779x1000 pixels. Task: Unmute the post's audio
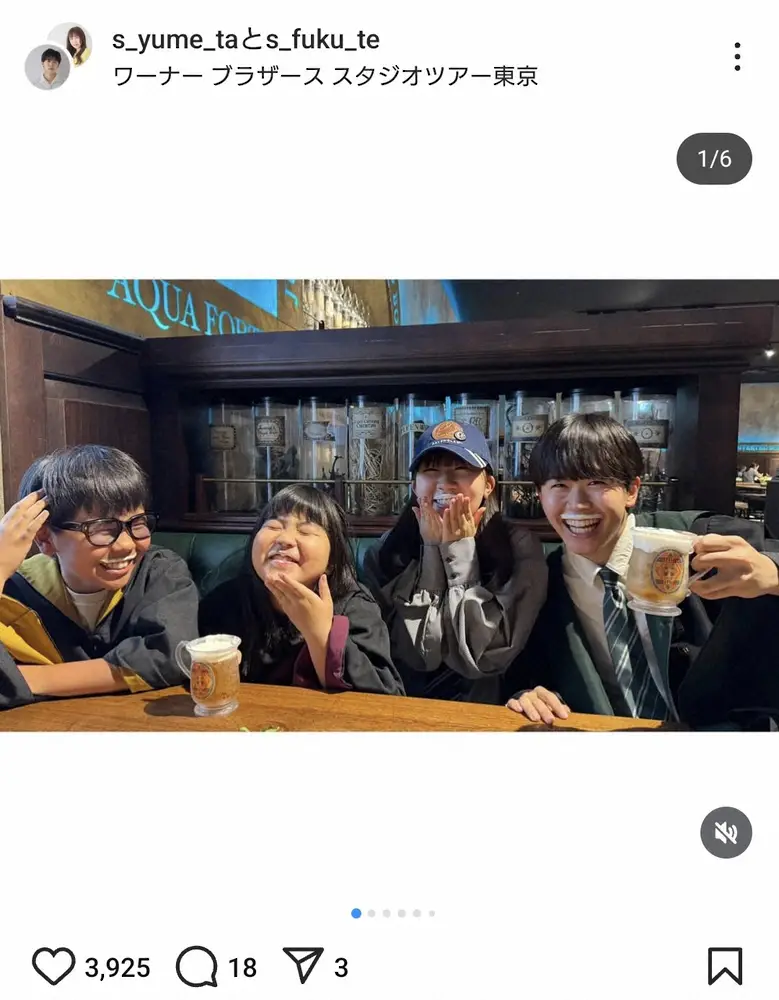coord(726,833)
